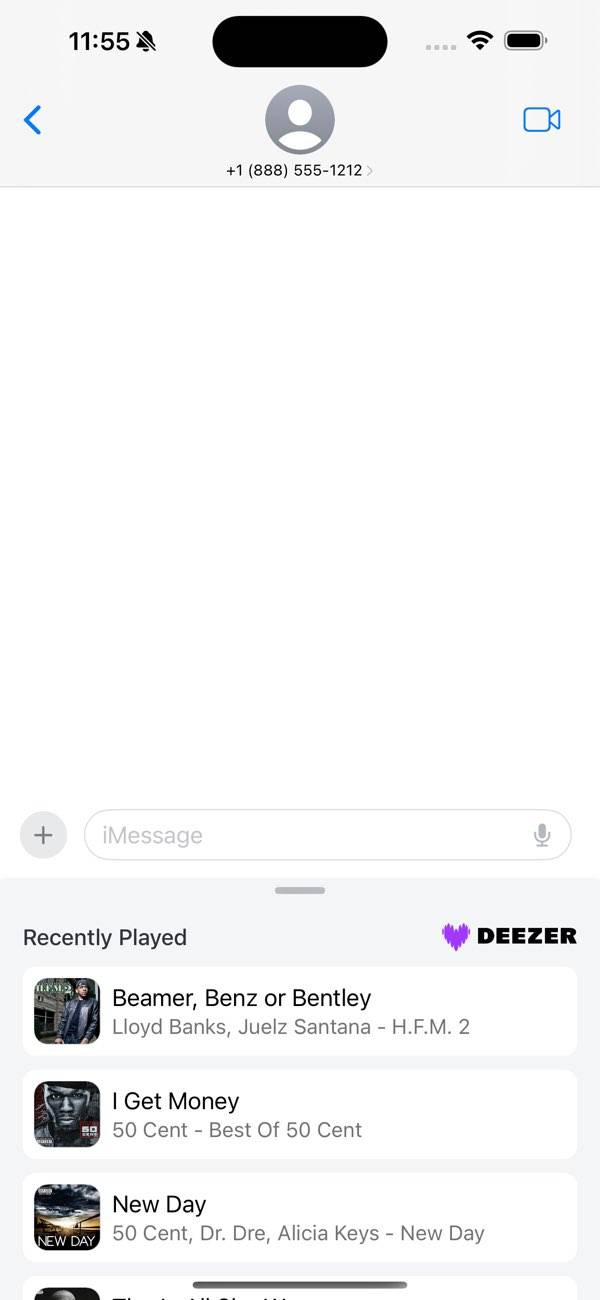Pick the New Day track to share

pyautogui.click(x=300, y=1217)
